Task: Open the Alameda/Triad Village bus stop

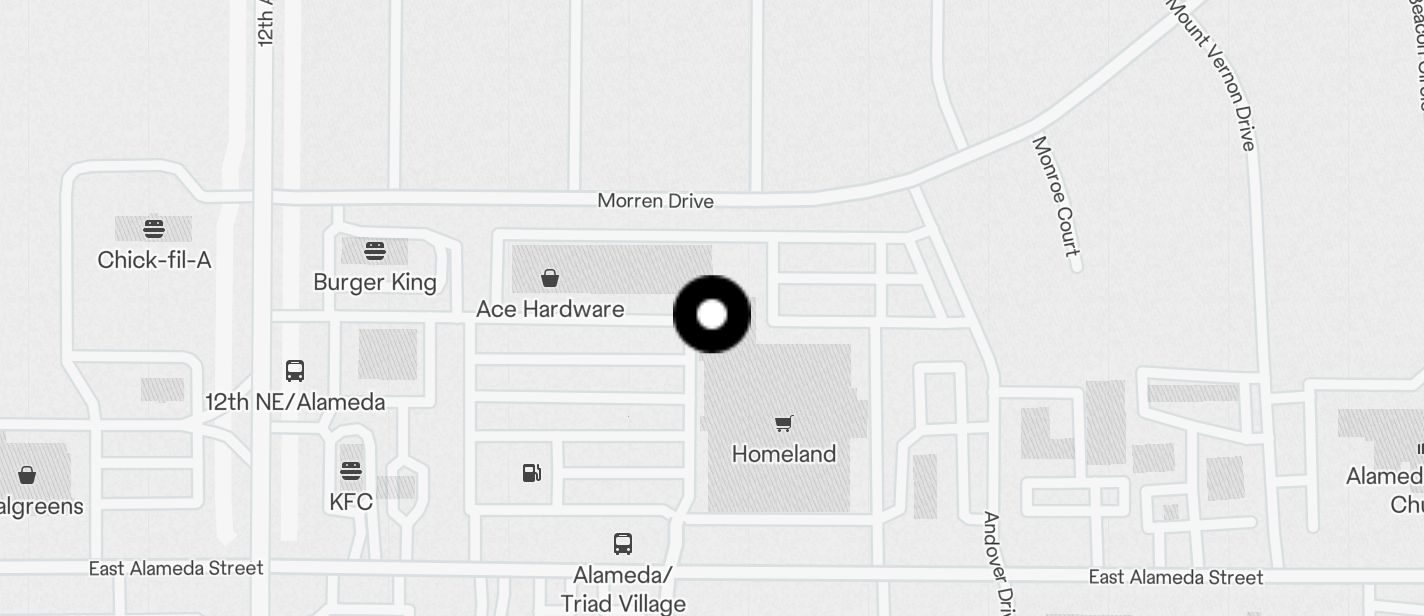Action: click(622, 544)
